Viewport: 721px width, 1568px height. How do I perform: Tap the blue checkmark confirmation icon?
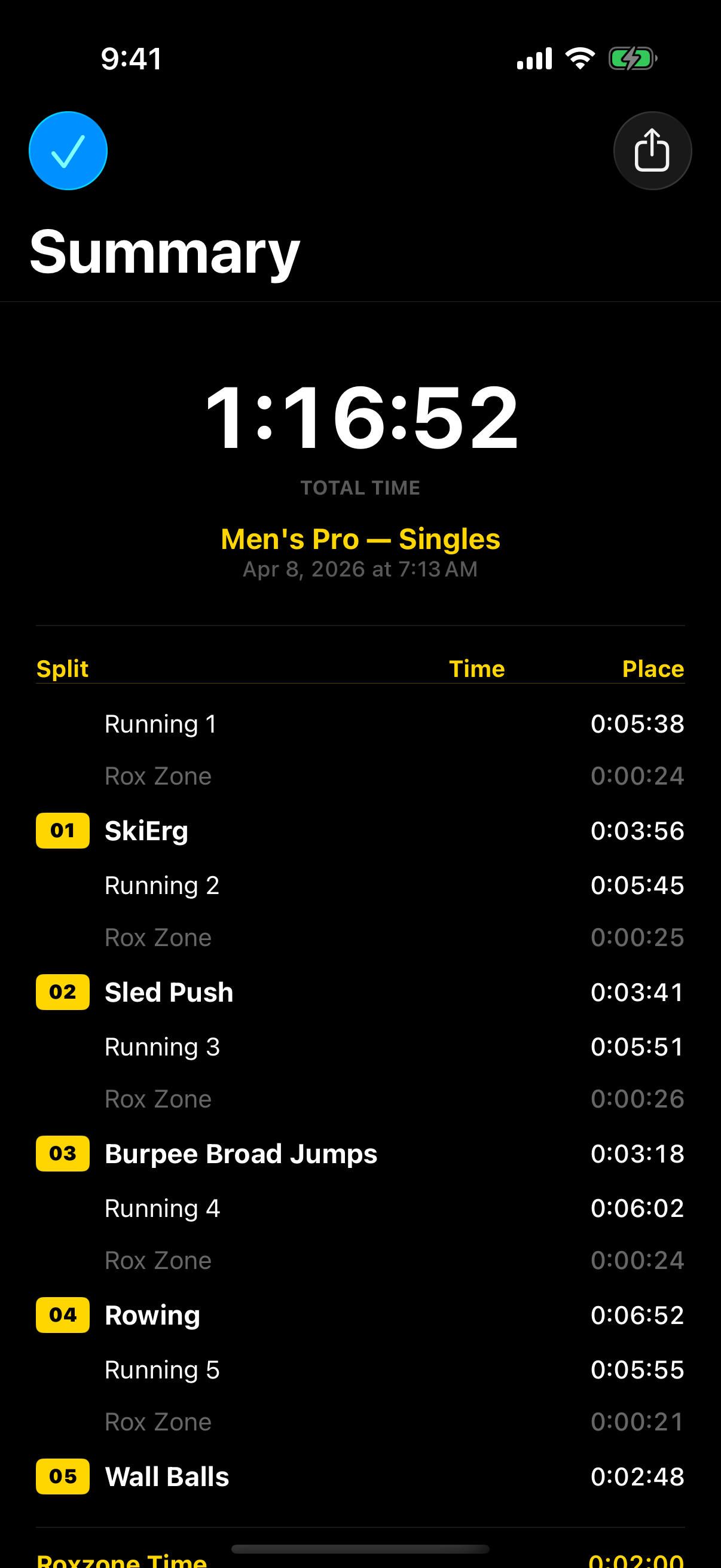coord(68,150)
